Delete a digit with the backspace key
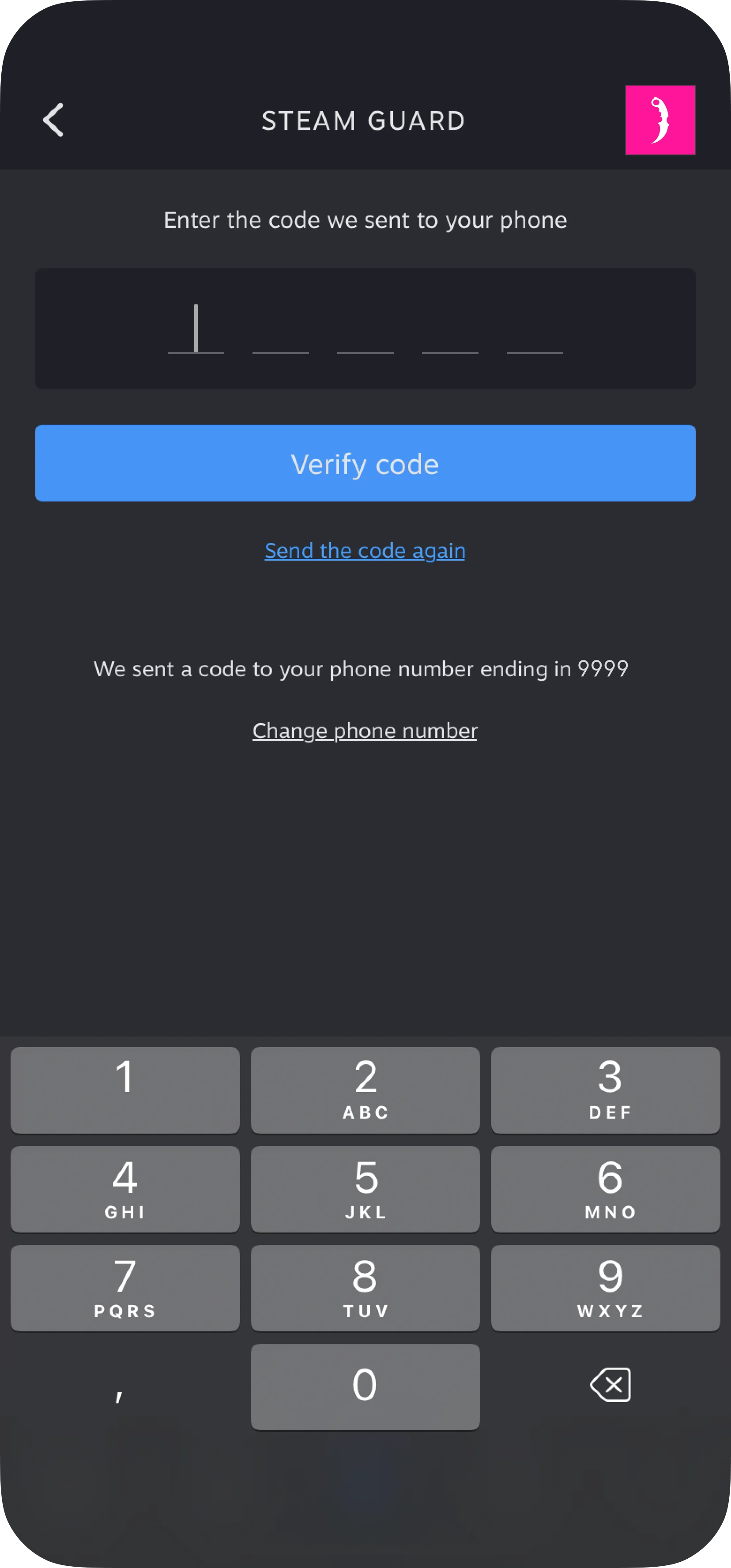The image size is (731, 1568). point(610,1385)
